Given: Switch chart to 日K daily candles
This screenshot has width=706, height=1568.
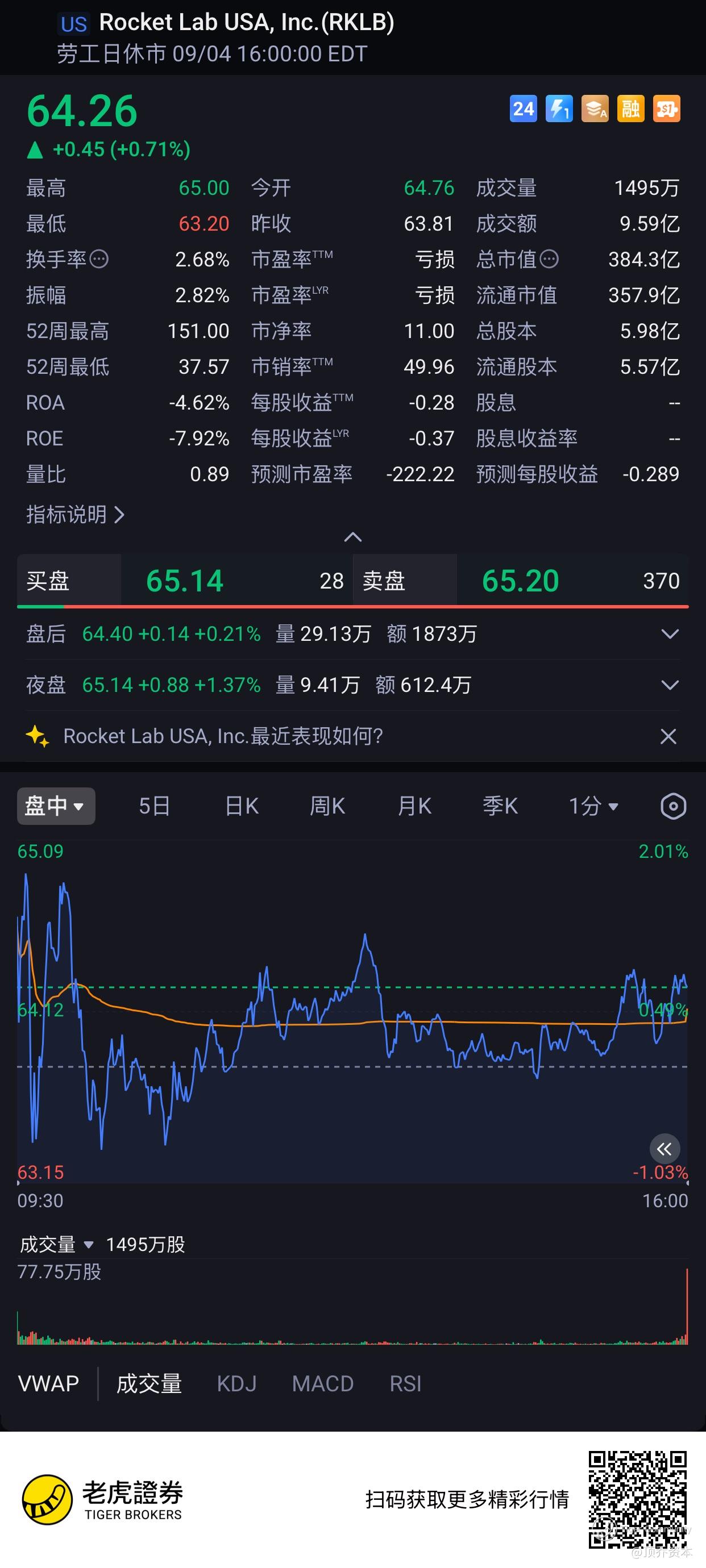Looking at the screenshot, I should 242,806.
